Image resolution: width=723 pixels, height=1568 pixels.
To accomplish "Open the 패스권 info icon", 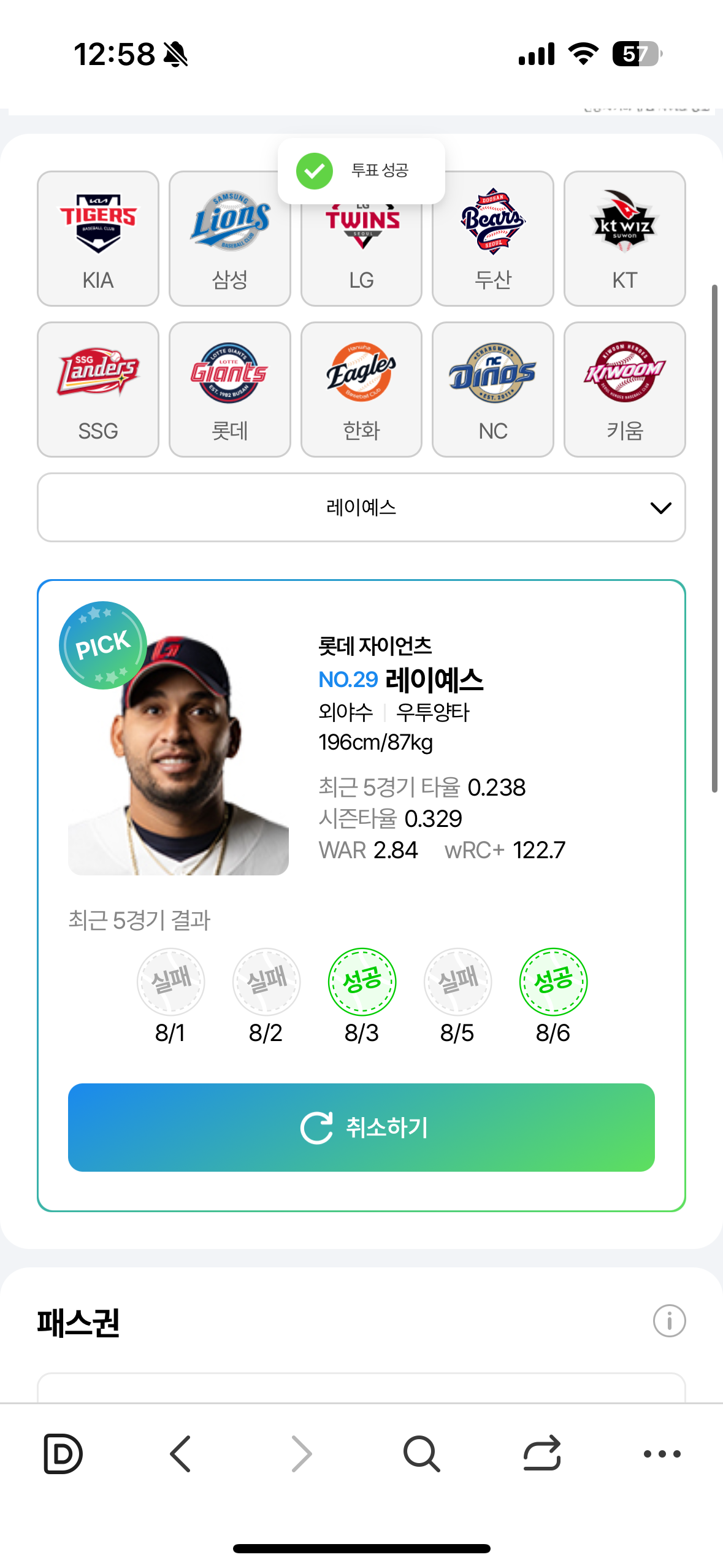I will click(669, 1320).
